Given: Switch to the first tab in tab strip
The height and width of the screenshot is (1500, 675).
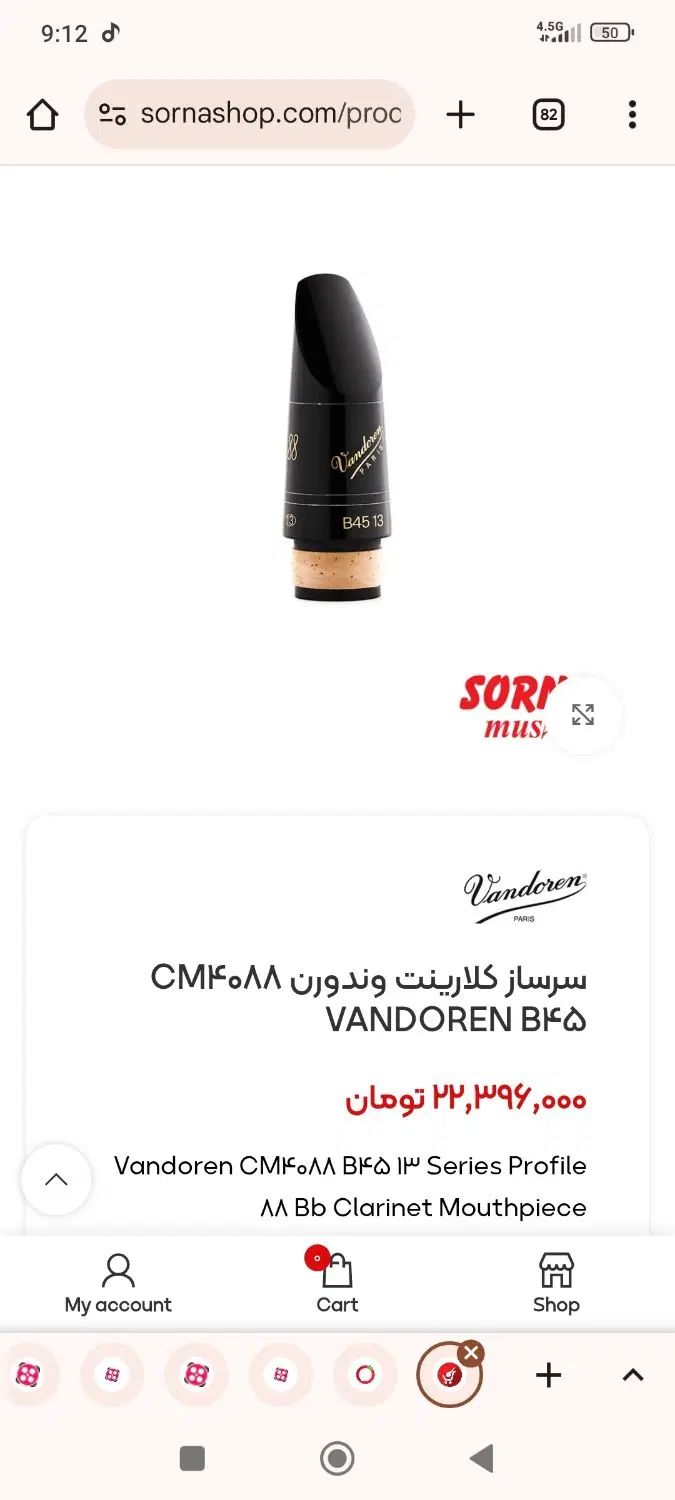Looking at the screenshot, I should tap(28, 1375).
